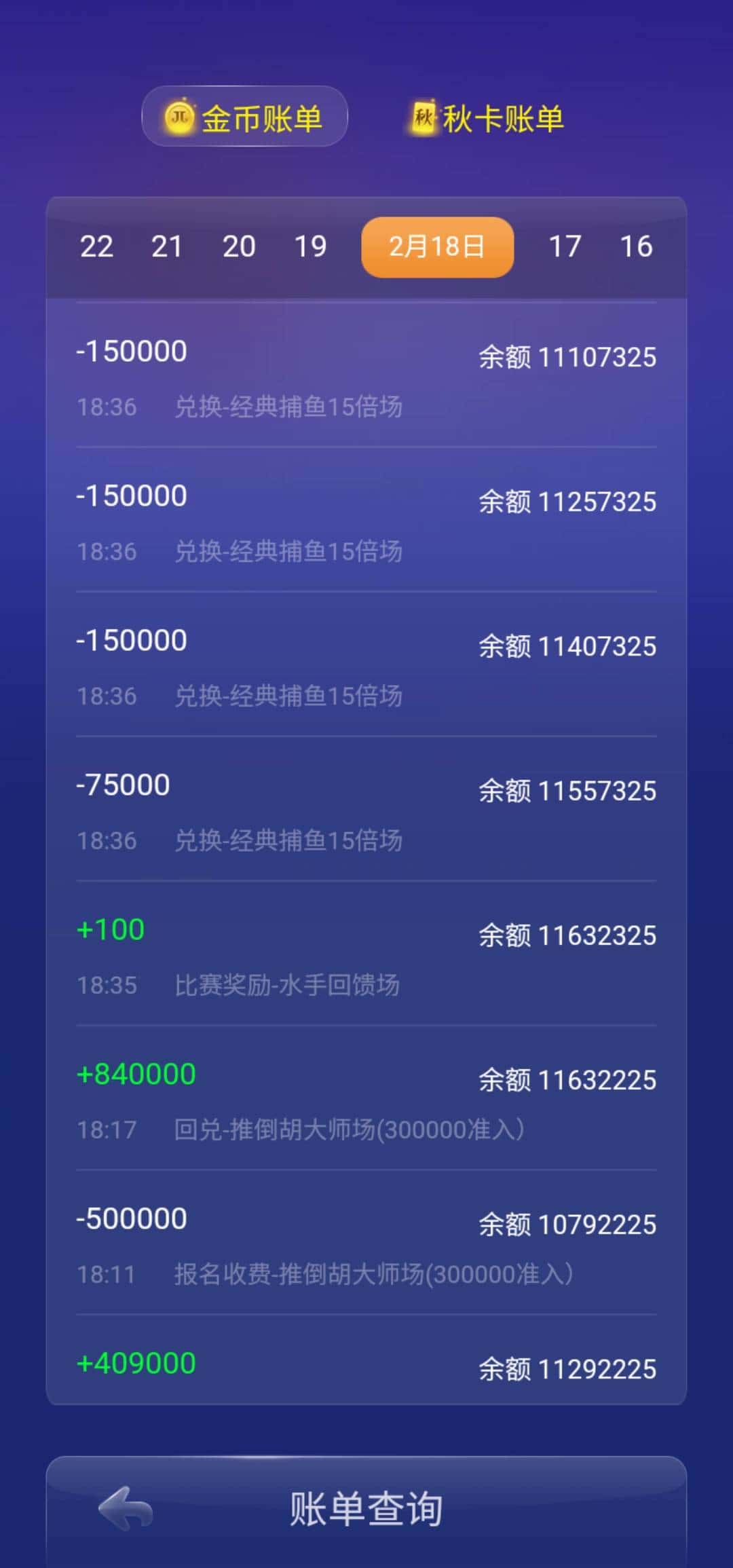
Task: Select the date 16 in the date bar
Action: click(x=638, y=247)
